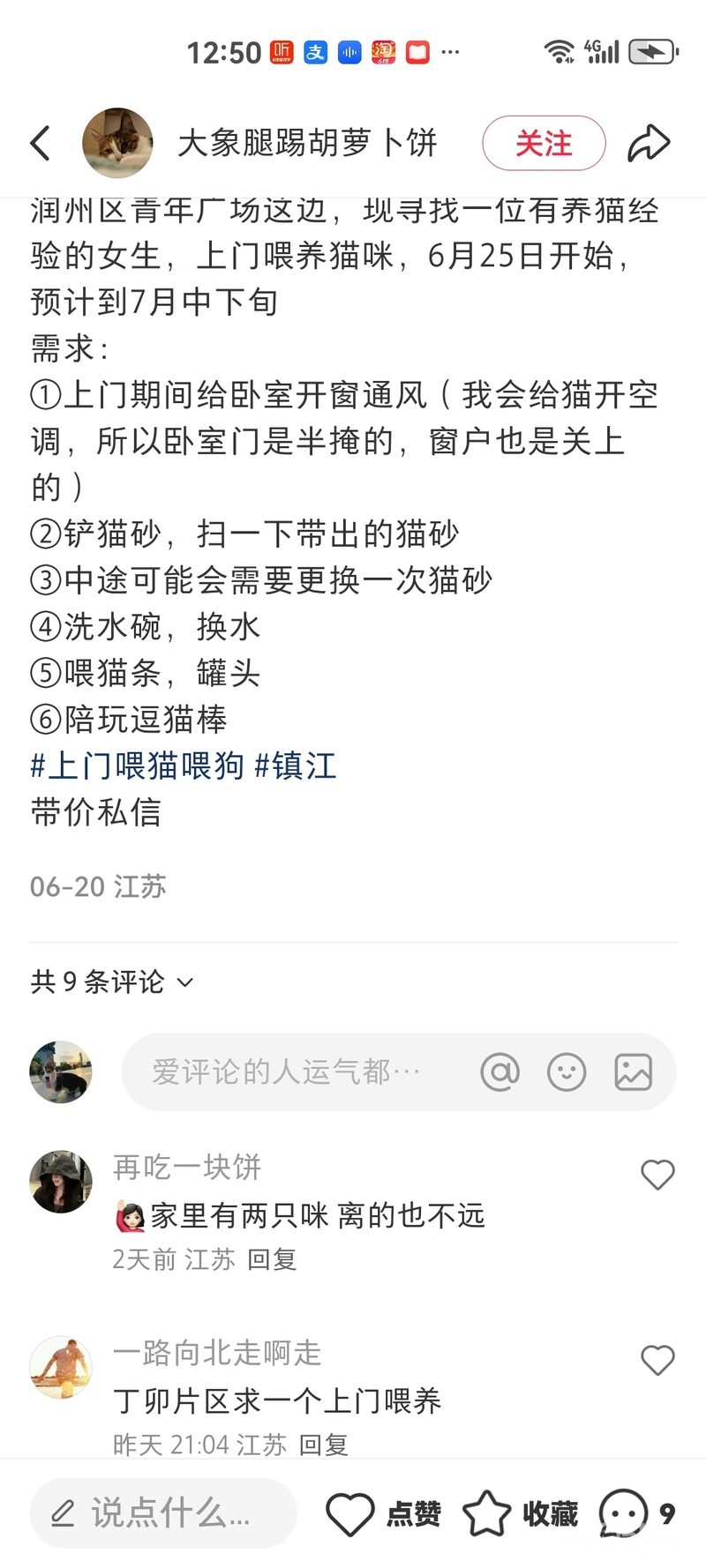
Task: Expand the 共 9 条评论 sort dropdown
Action: pyautogui.click(x=112, y=982)
